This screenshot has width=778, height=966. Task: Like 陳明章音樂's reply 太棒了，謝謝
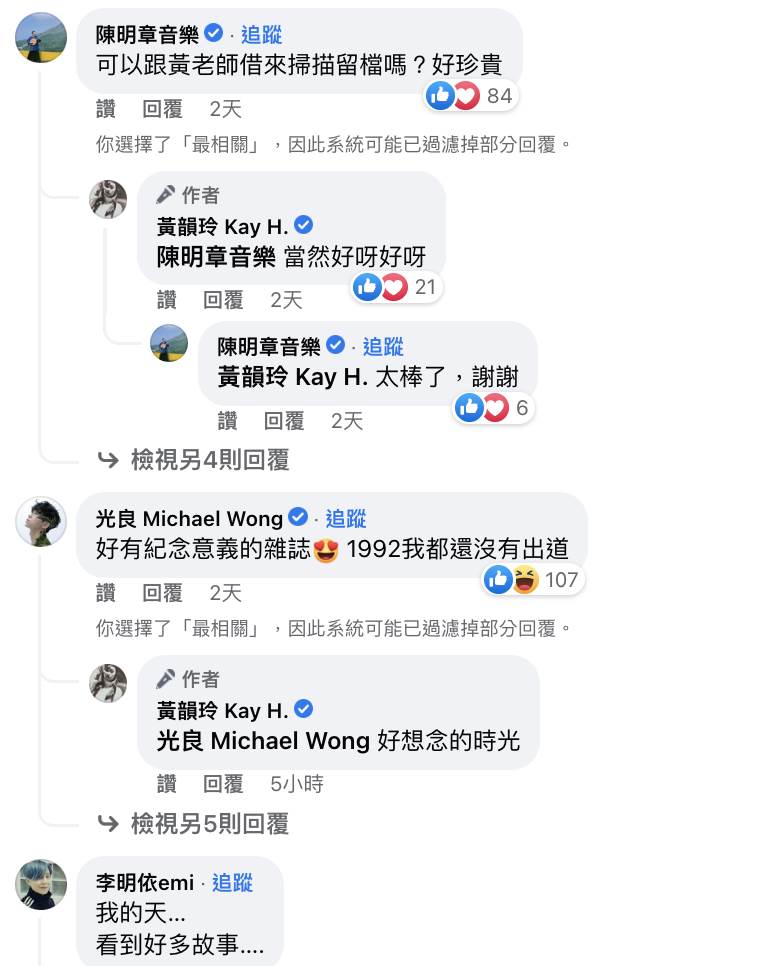(x=227, y=421)
